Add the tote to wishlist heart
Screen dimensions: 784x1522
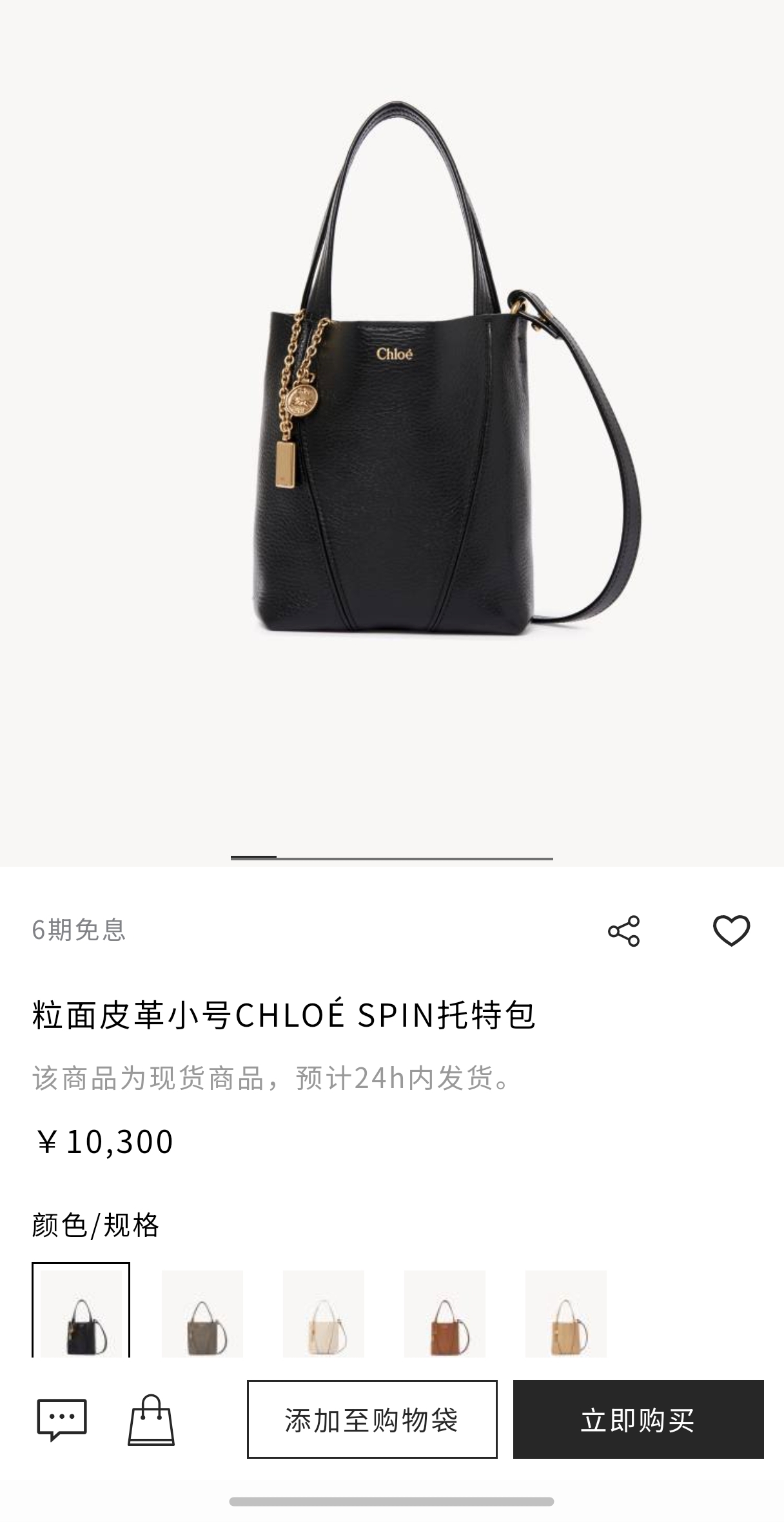(731, 931)
